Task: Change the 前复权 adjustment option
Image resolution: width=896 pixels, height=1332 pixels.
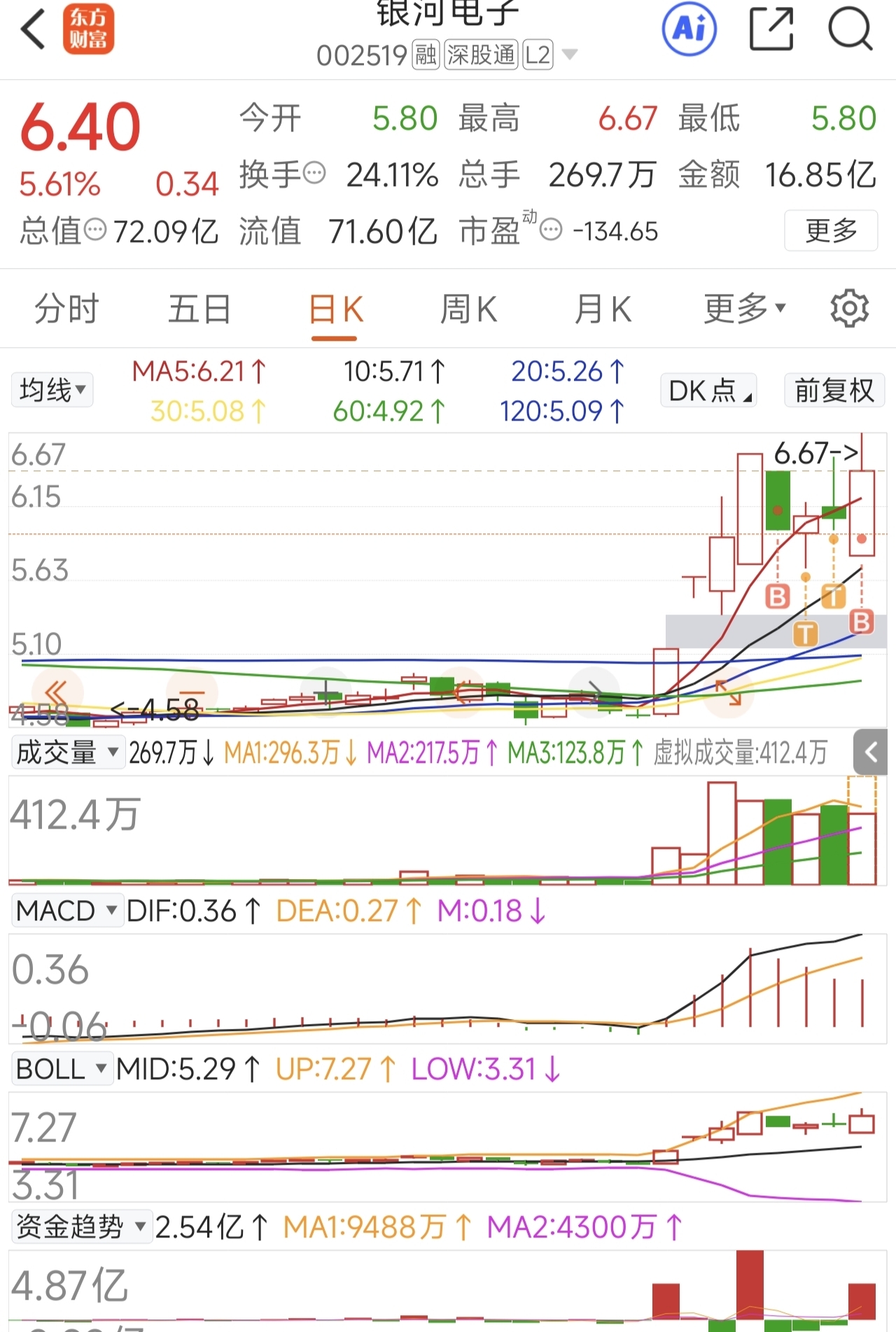Action: pos(834,391)
